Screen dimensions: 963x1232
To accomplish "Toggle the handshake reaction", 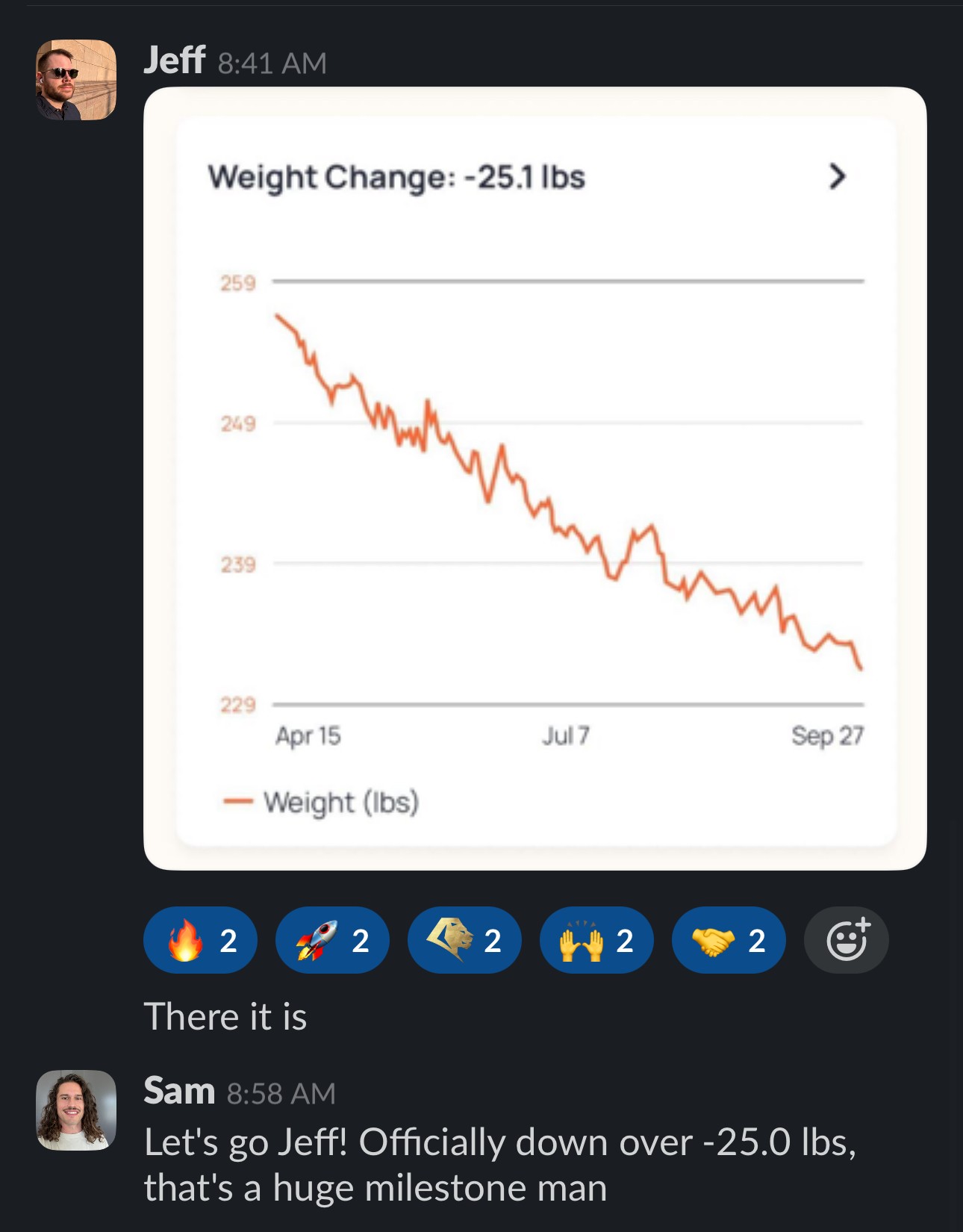I will point(728,940).
